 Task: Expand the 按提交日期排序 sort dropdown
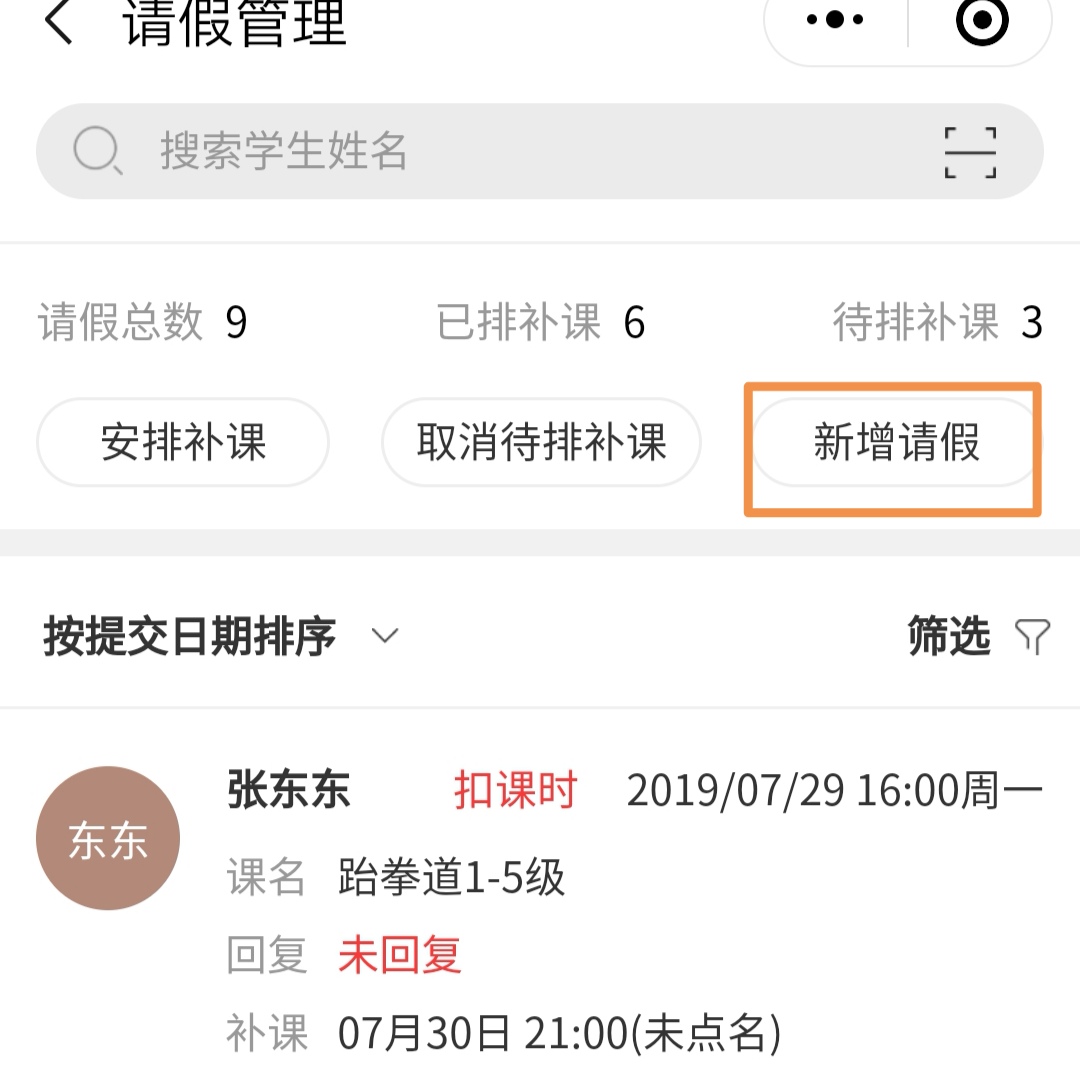tap(220, 636)
